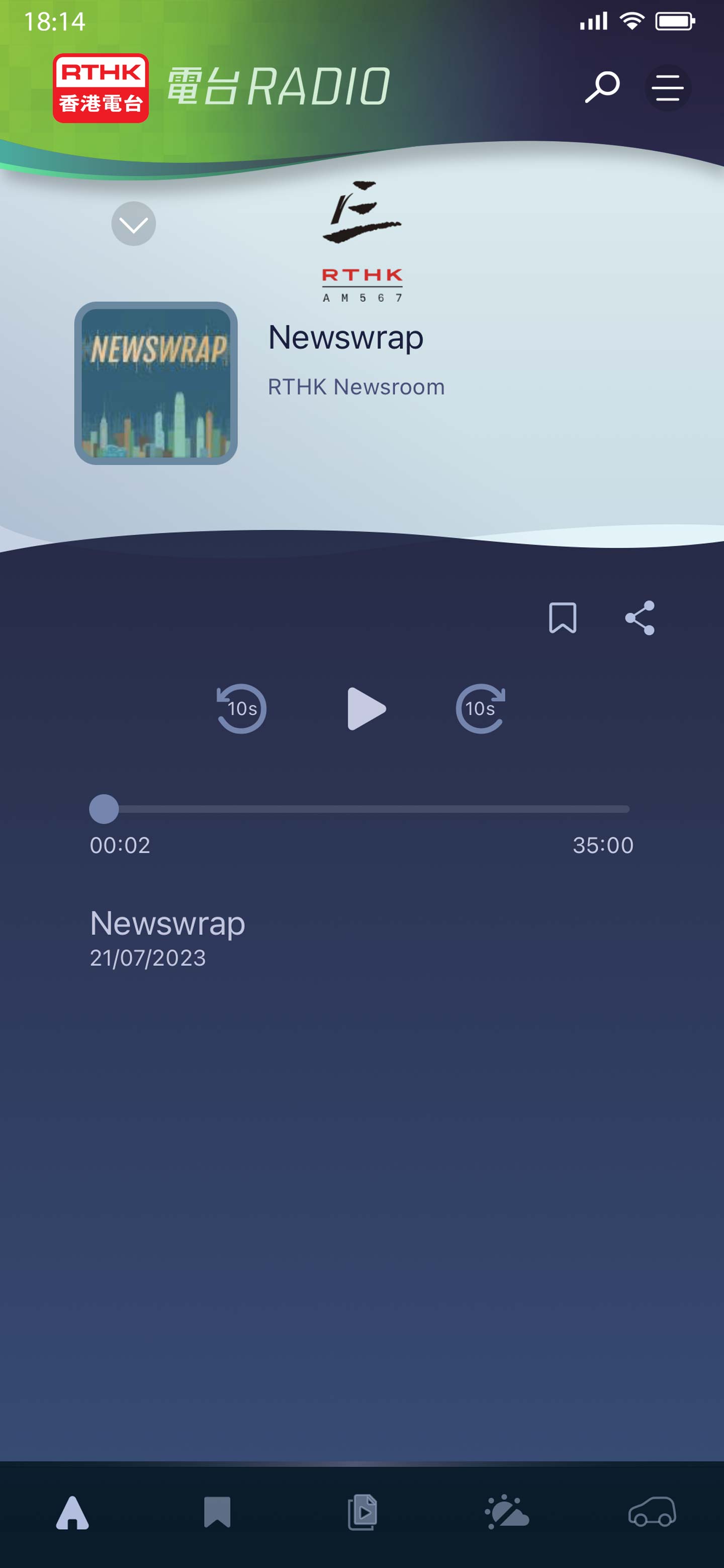Open the Newswrap programme artwork

156,383
